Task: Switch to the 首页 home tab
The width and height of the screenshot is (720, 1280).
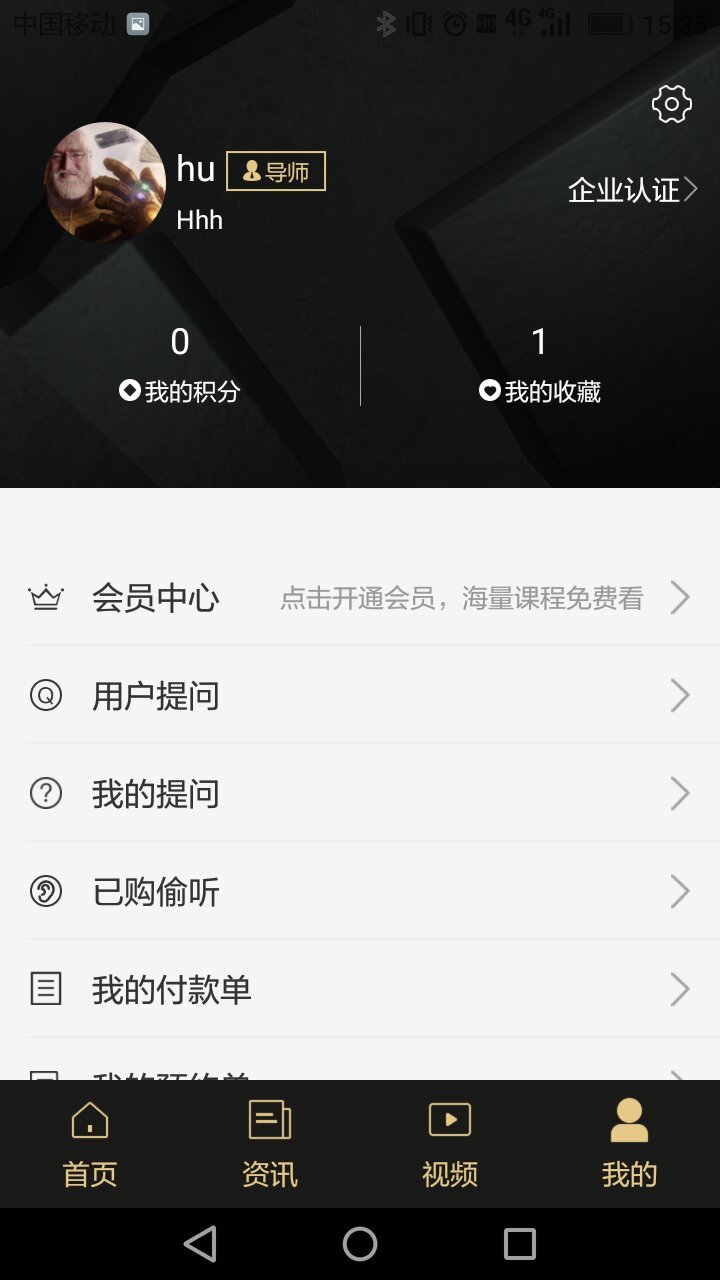Action: point(90,1144)
